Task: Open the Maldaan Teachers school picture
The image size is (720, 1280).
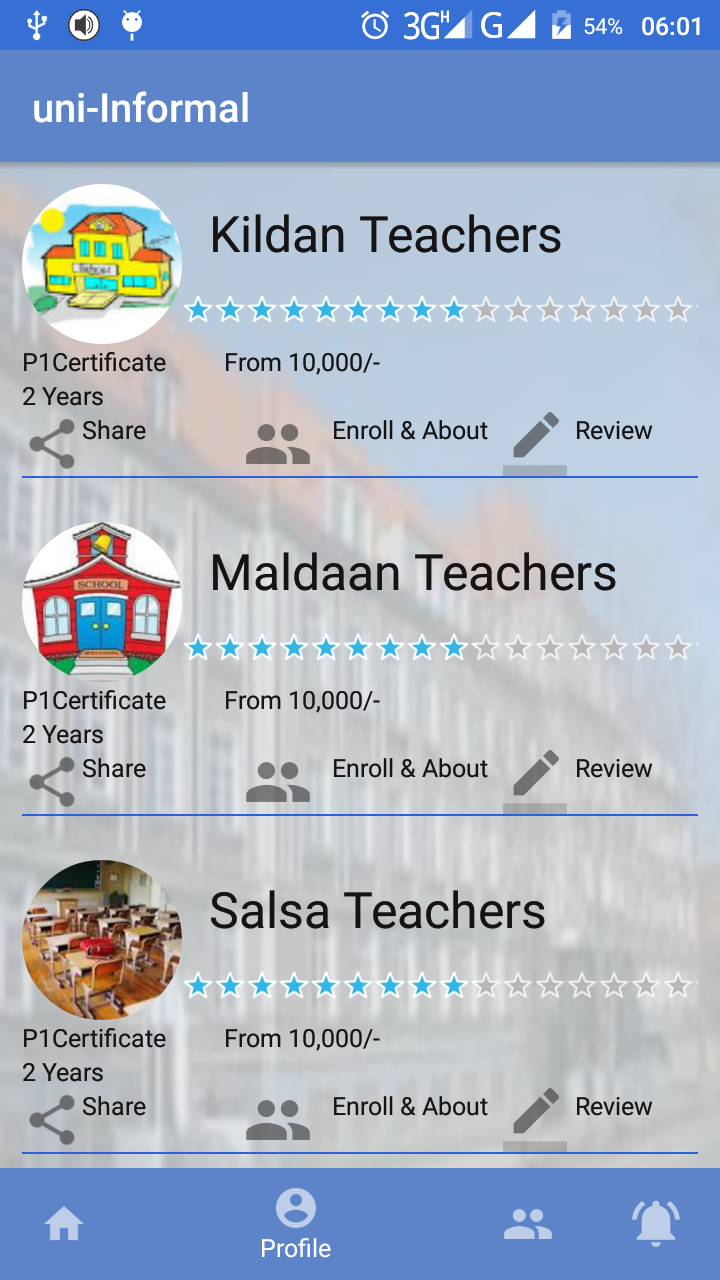Action: point(102,602)
